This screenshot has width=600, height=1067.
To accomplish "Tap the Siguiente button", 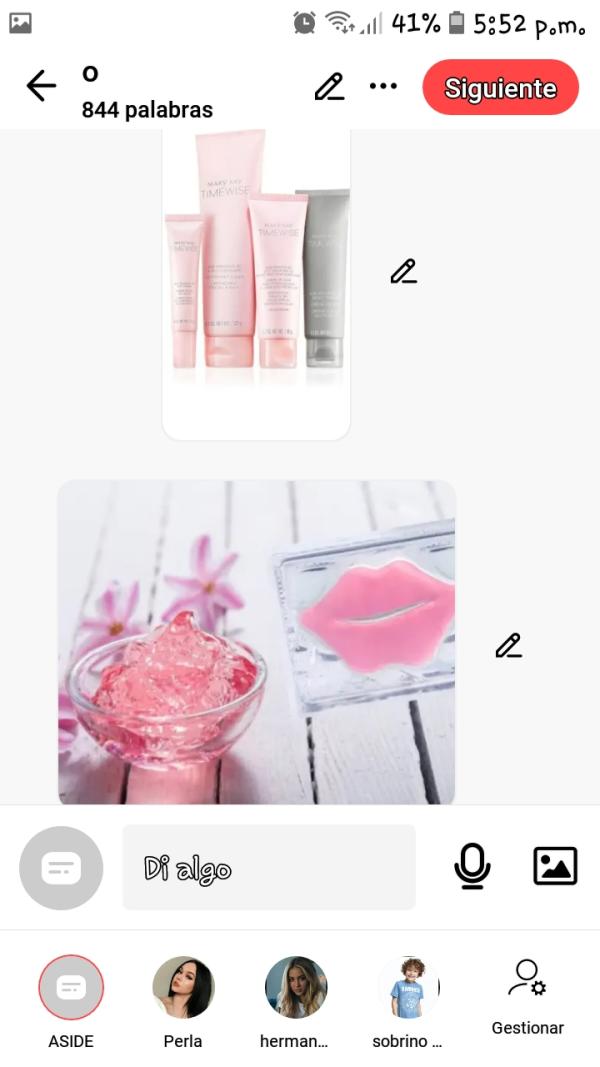I will (500, 88).
